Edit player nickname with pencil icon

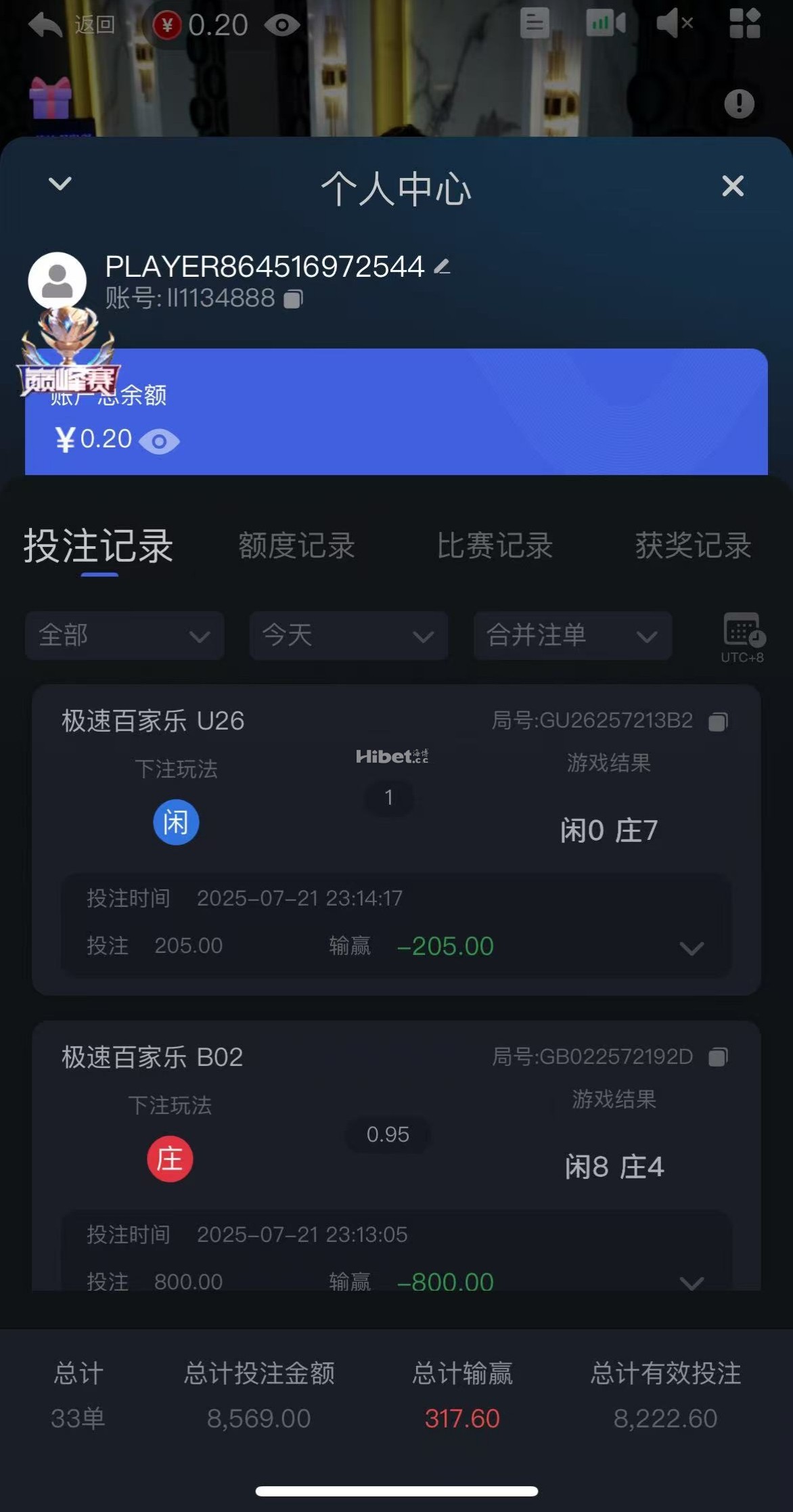(442, 267)
